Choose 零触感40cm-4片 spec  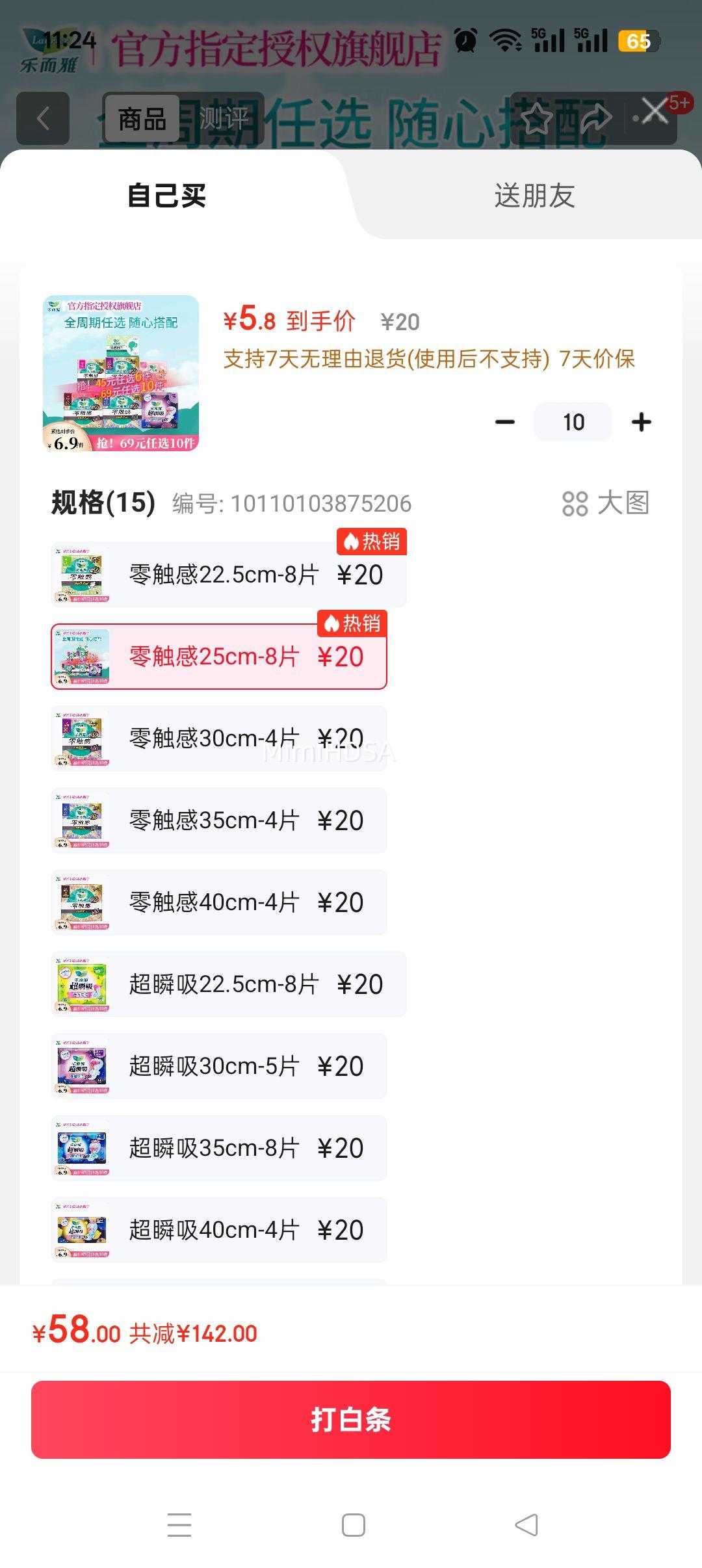[x=218, y=902]
